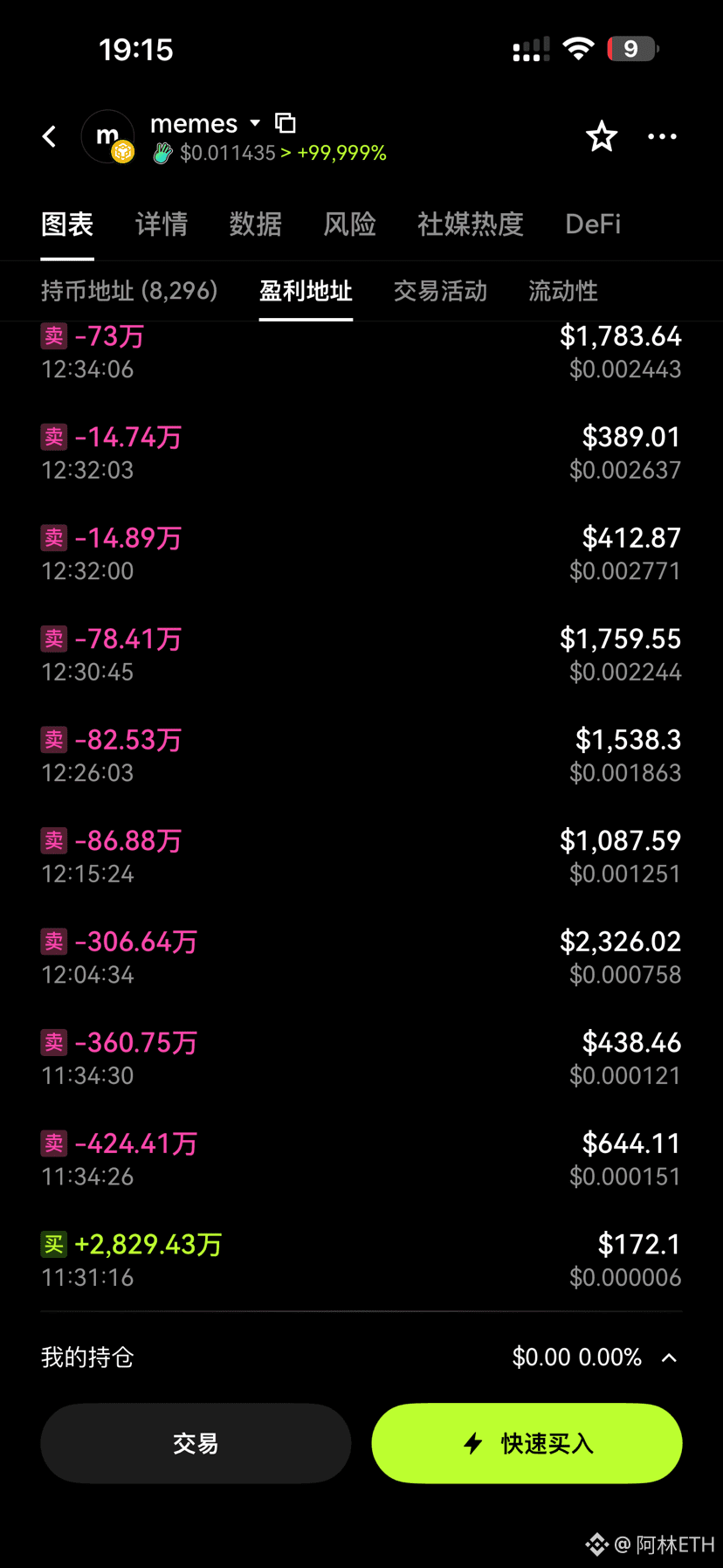This screenshot has height=1568, width=723.
Task: Expand the 我的持仓 panel chevron
Action: coord(669,1357)
